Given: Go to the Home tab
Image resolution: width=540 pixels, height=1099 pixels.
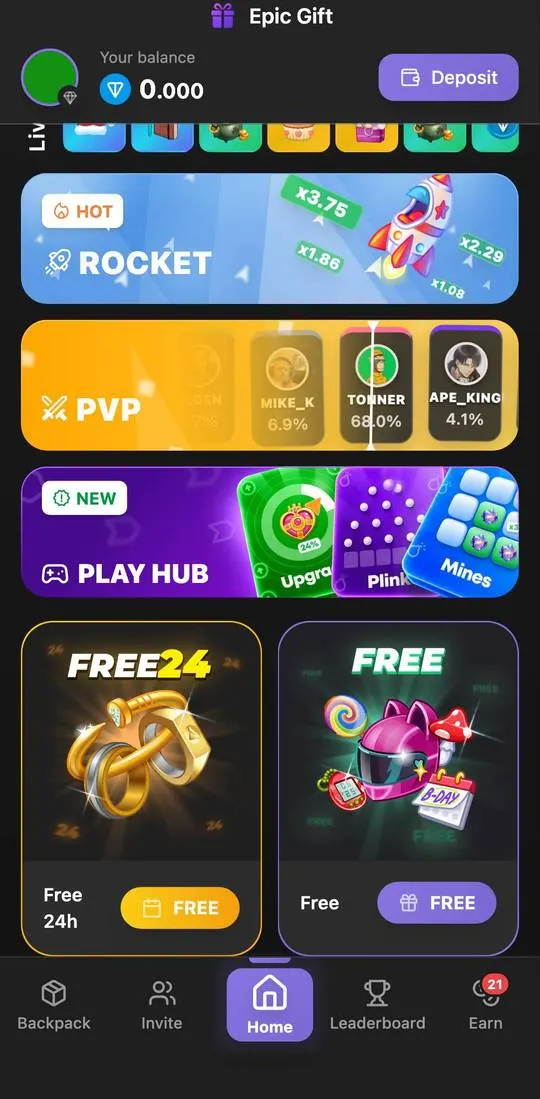Looking at the screenshot, I should 269,1004.
